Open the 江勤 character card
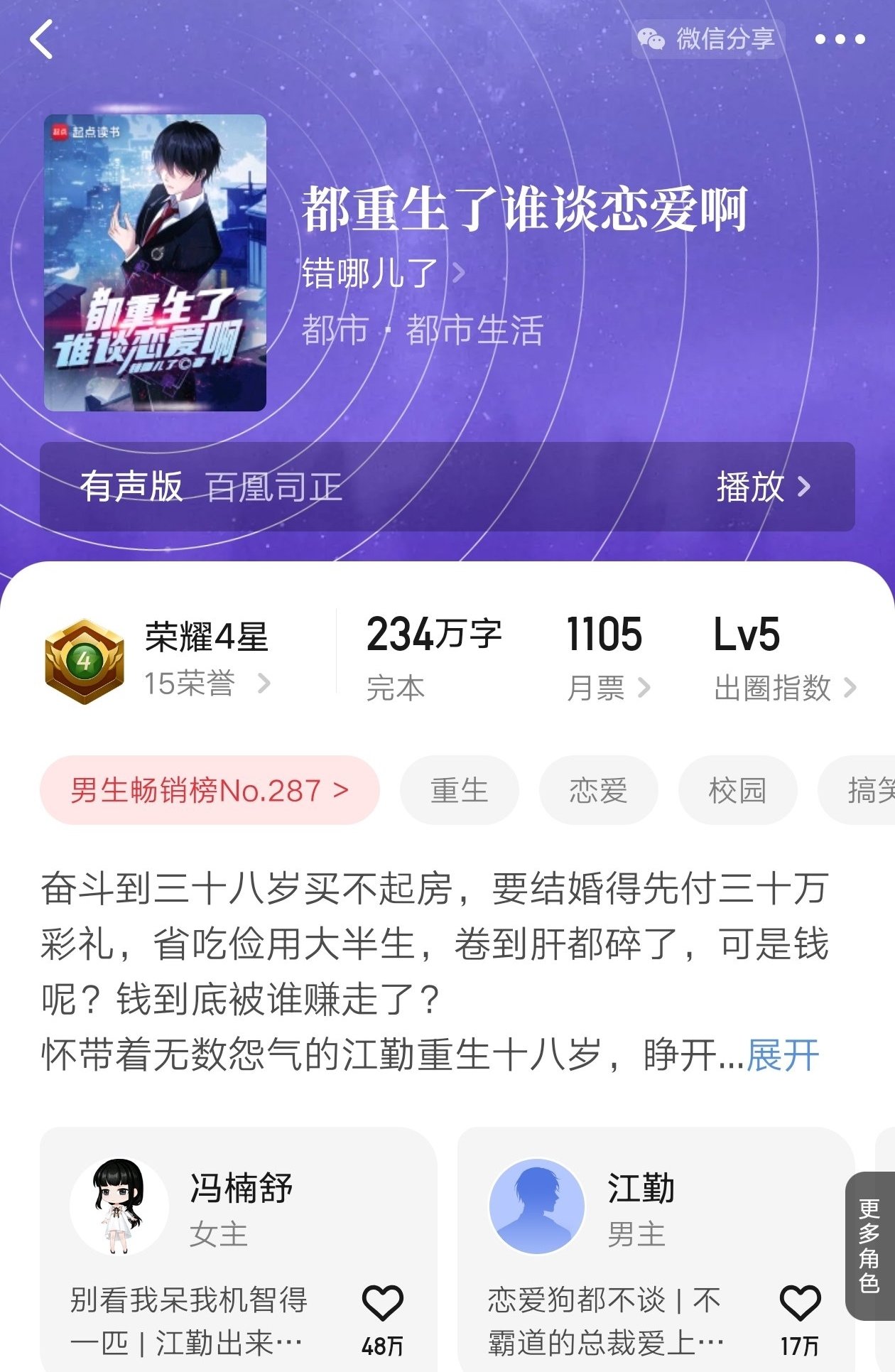This screenshot has width=895, height=1372. (x=639, y=1208)
